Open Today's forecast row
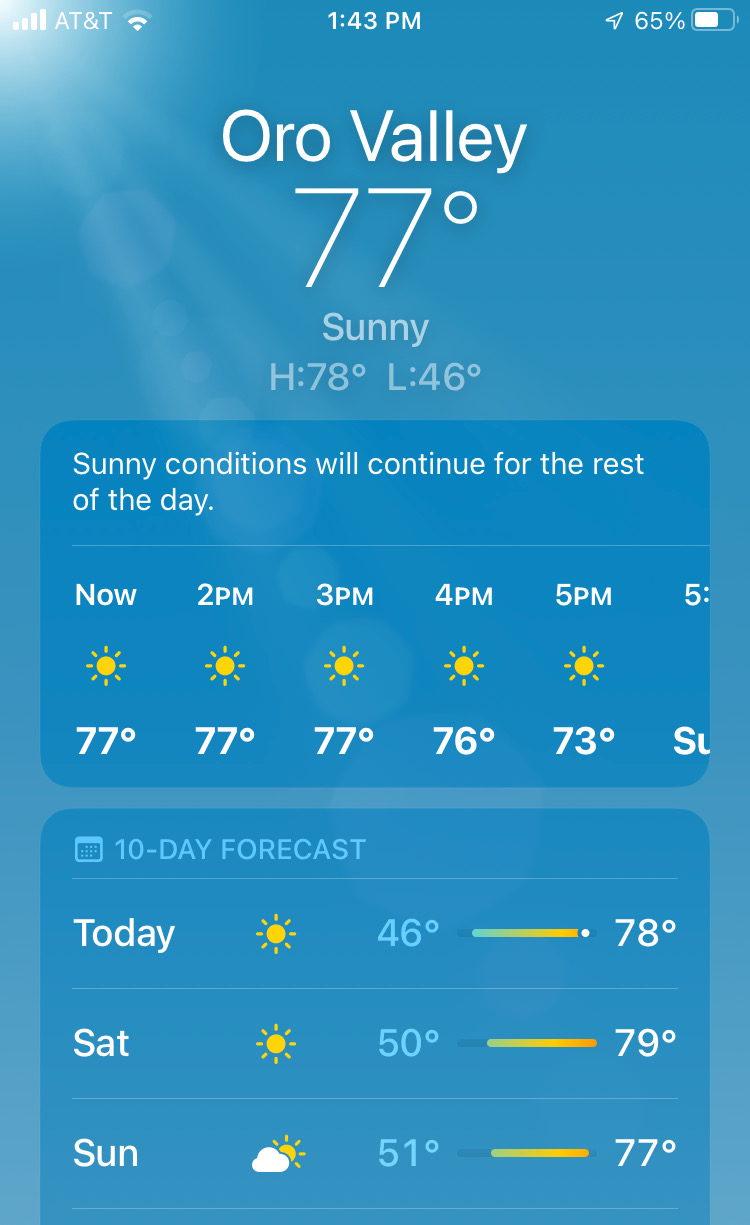This screenshot has width=750, height=1225. click(x=375, y=934)
